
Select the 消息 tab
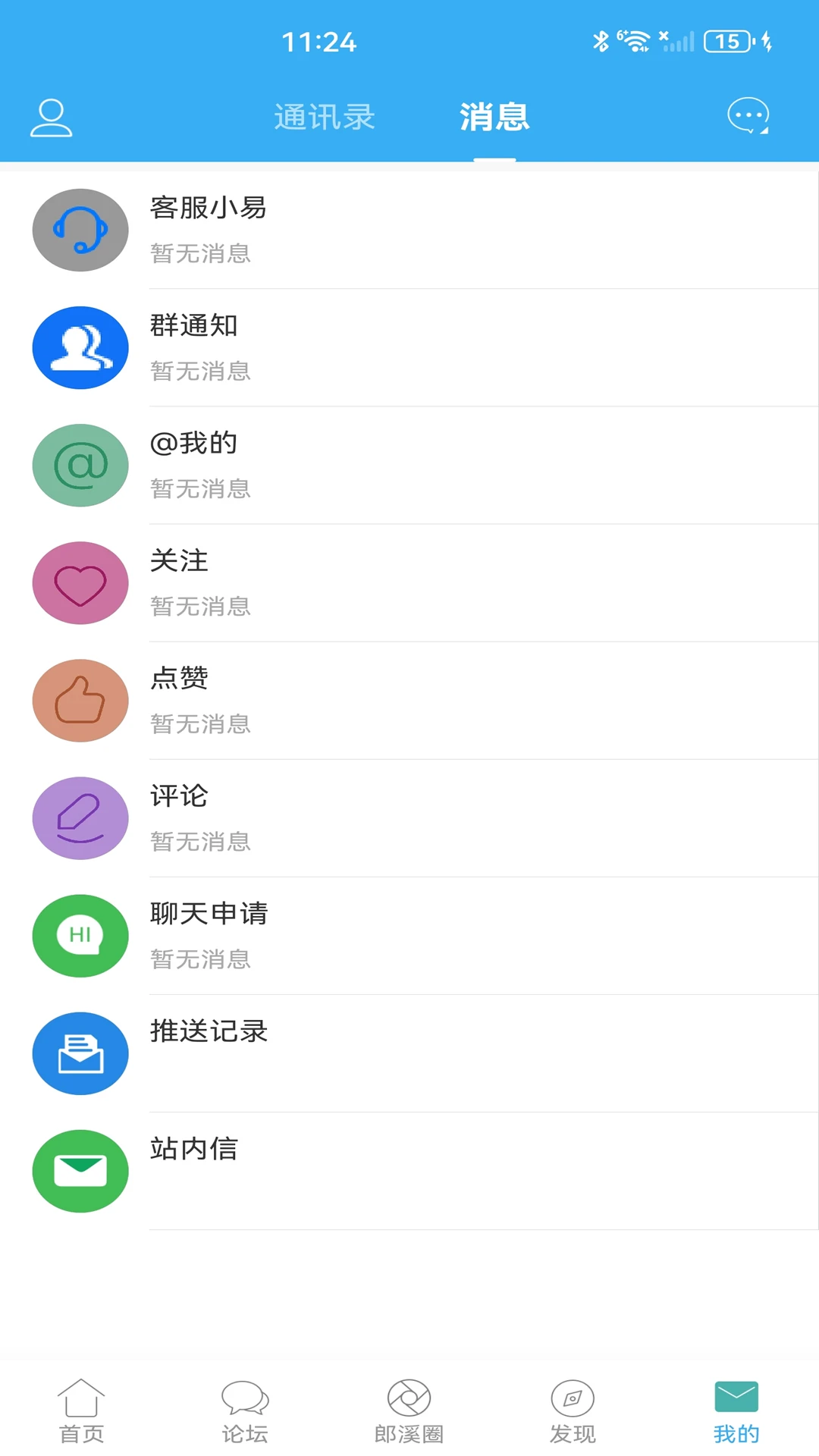(x=494, y=118)
